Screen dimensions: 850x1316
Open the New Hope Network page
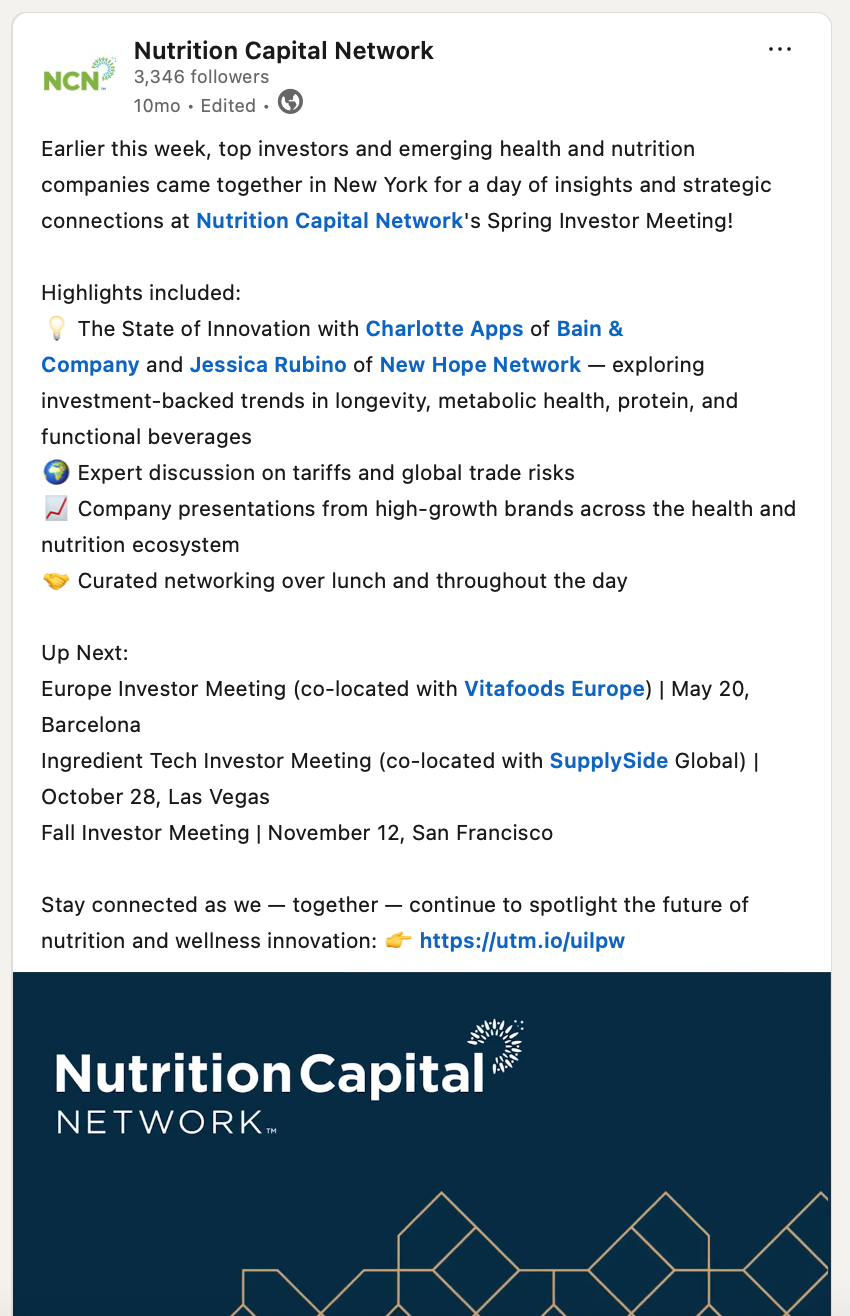click(480, 365)
